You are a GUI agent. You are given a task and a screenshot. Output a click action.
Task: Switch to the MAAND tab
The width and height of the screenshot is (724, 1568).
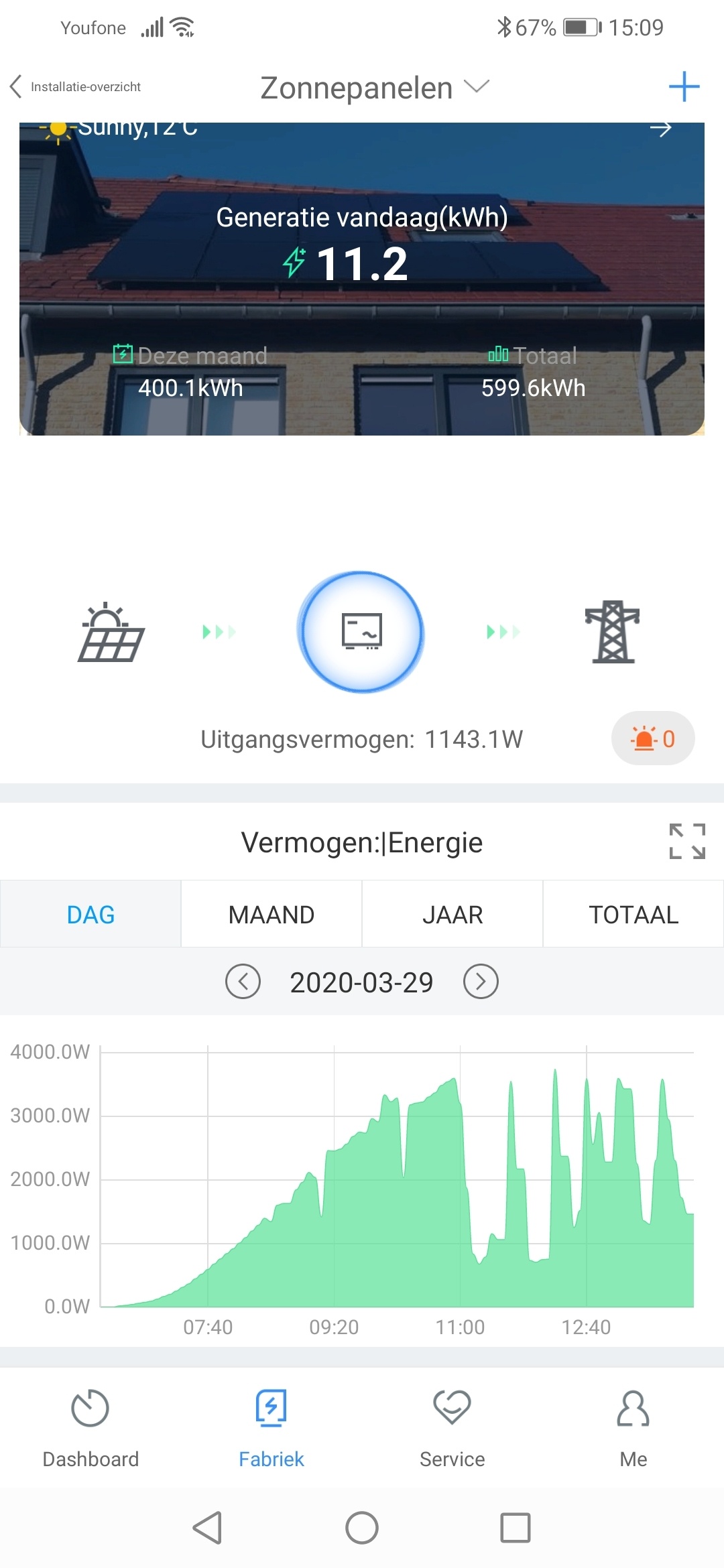pos(271,914)
